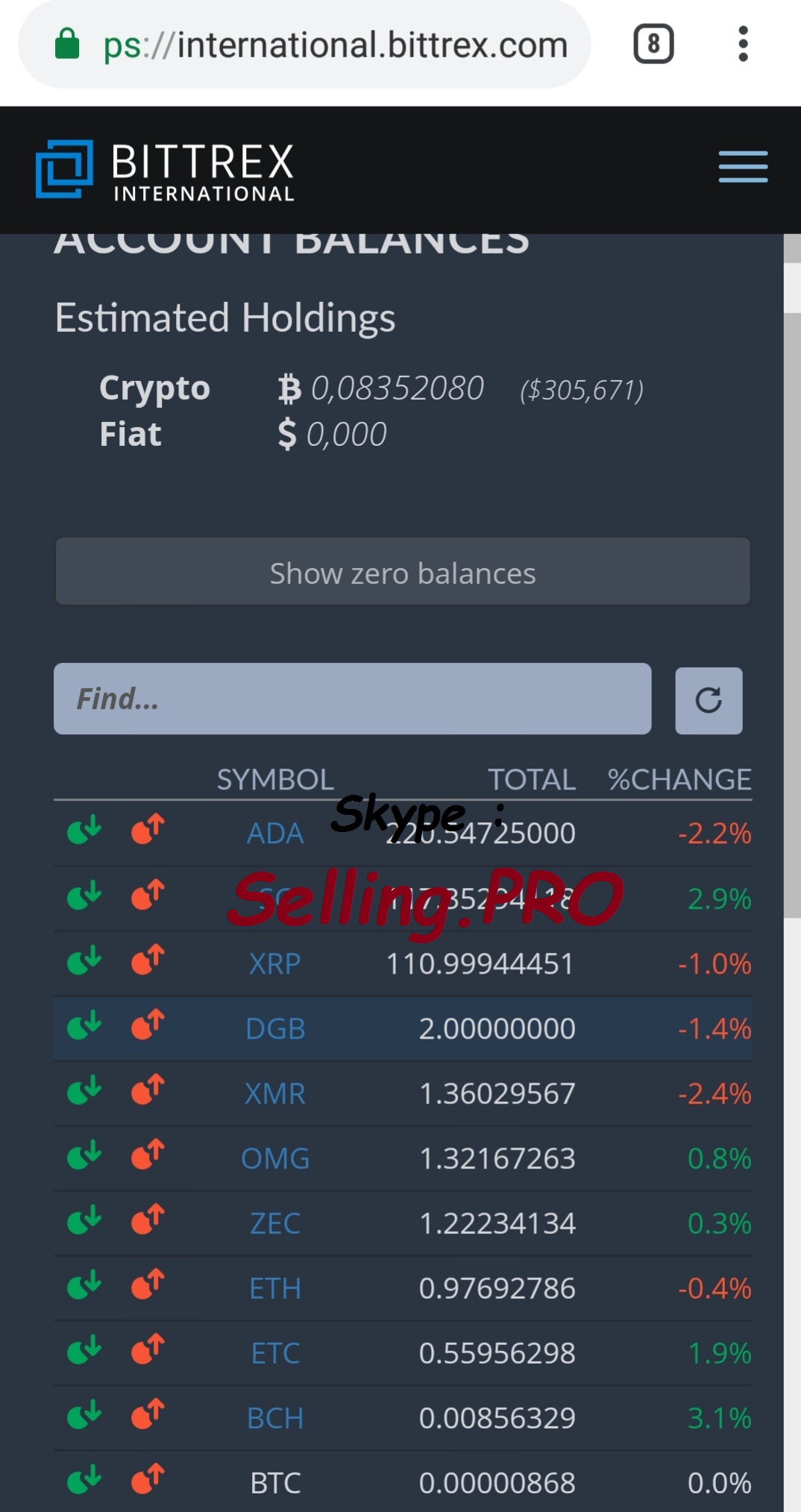Viewport: 801px width, 1512px height.
Task: Withdraw BCH with orange arrow icon
Action: point(148,1414)
